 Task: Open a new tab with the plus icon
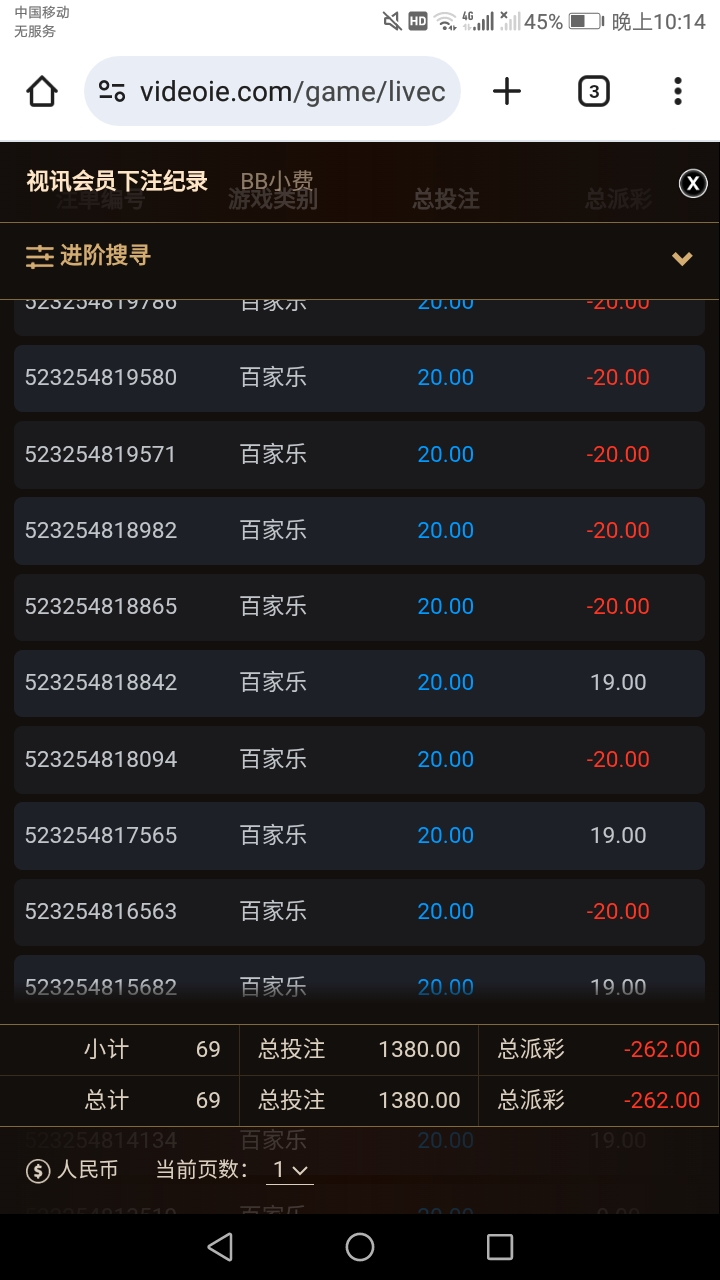(506, 91)
